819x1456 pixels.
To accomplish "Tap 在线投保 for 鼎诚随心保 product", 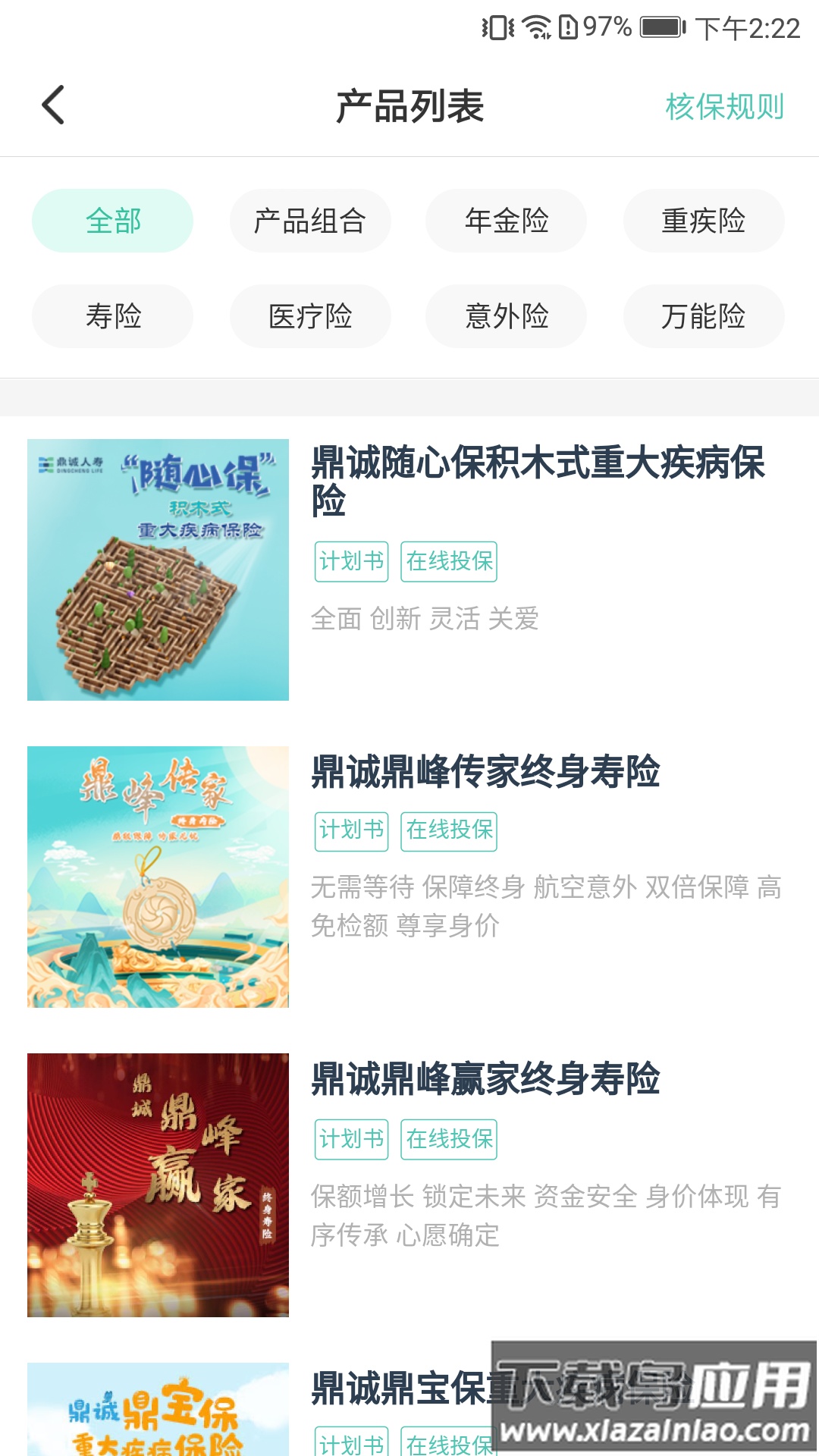I will click(x=449, y=561).
